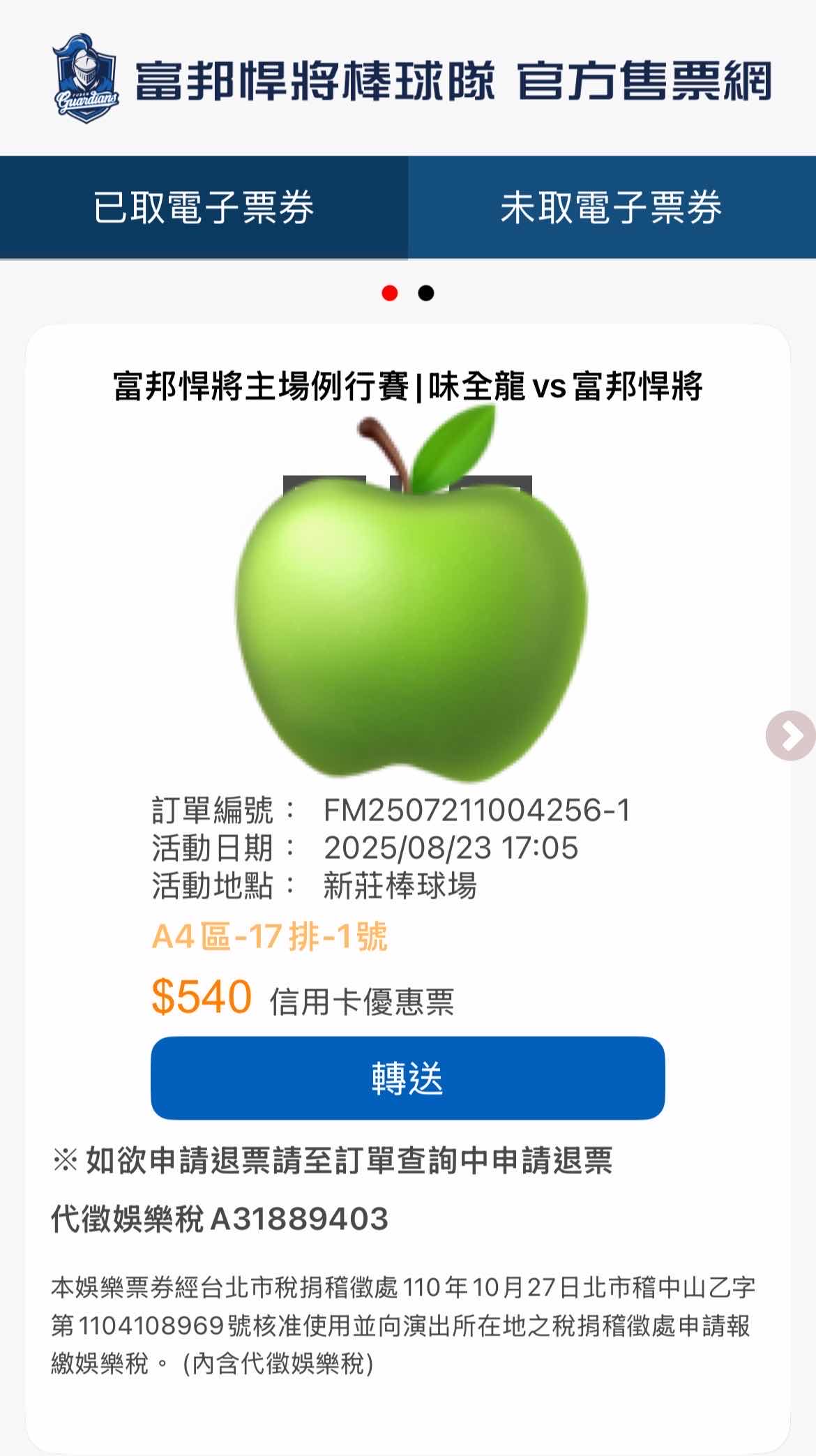Screen dimensions: 816x1456
Task: Tap the 轉送 button to transfer ticket
Action: pyautogui.click(x=407, y=1078)
